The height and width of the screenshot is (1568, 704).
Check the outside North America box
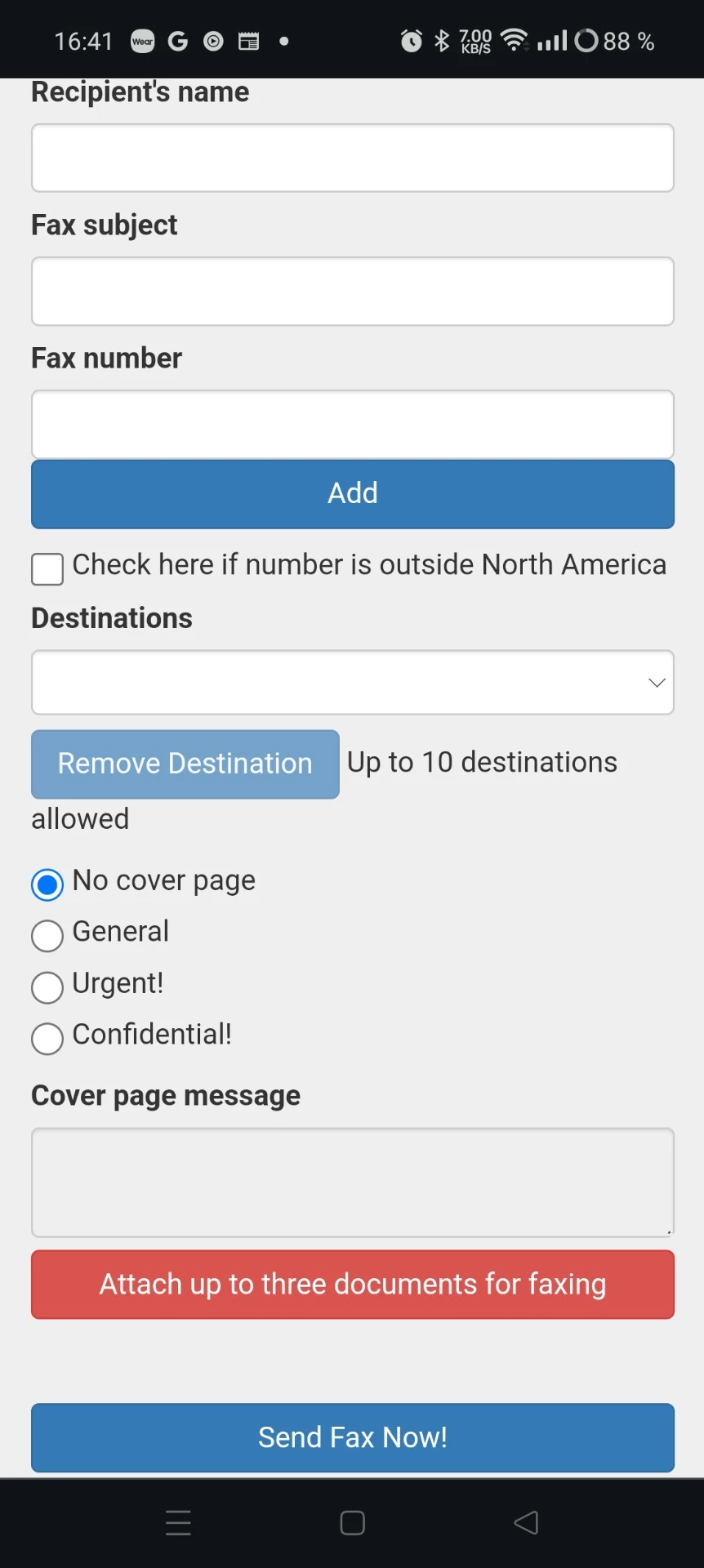point(47,569)
